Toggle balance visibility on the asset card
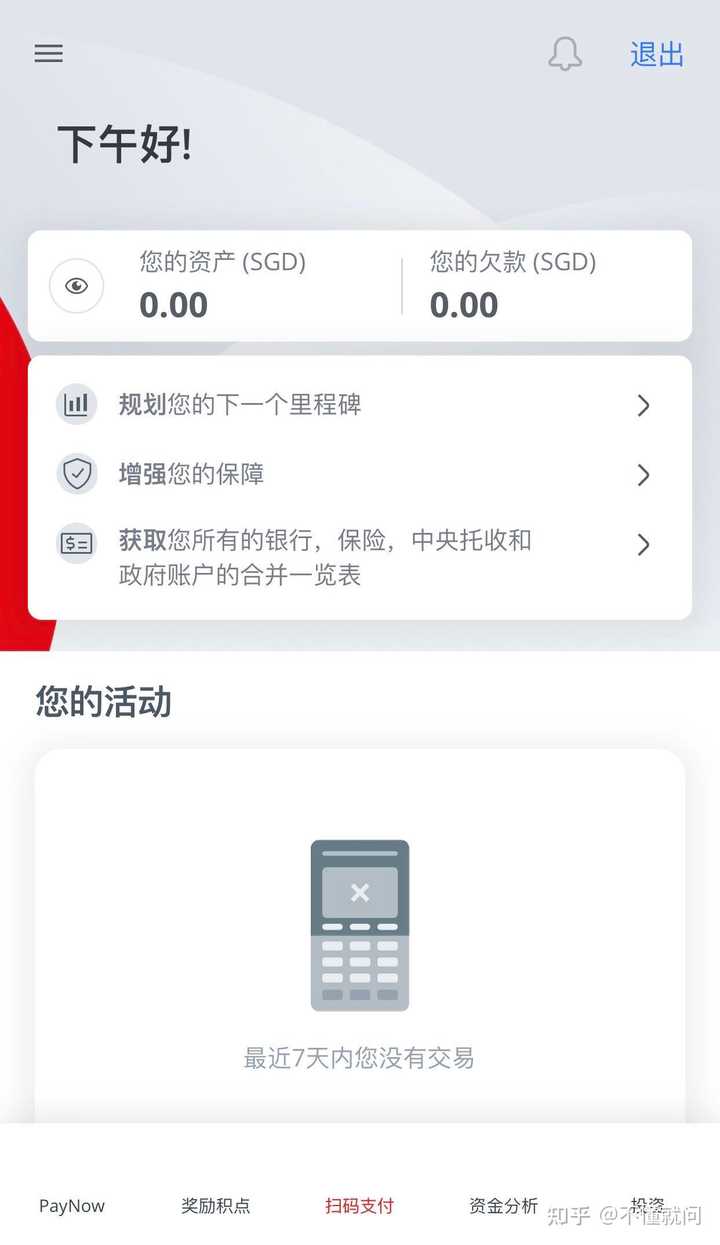Viewport: 720px width, 1245px height. (x=76, y=286)
